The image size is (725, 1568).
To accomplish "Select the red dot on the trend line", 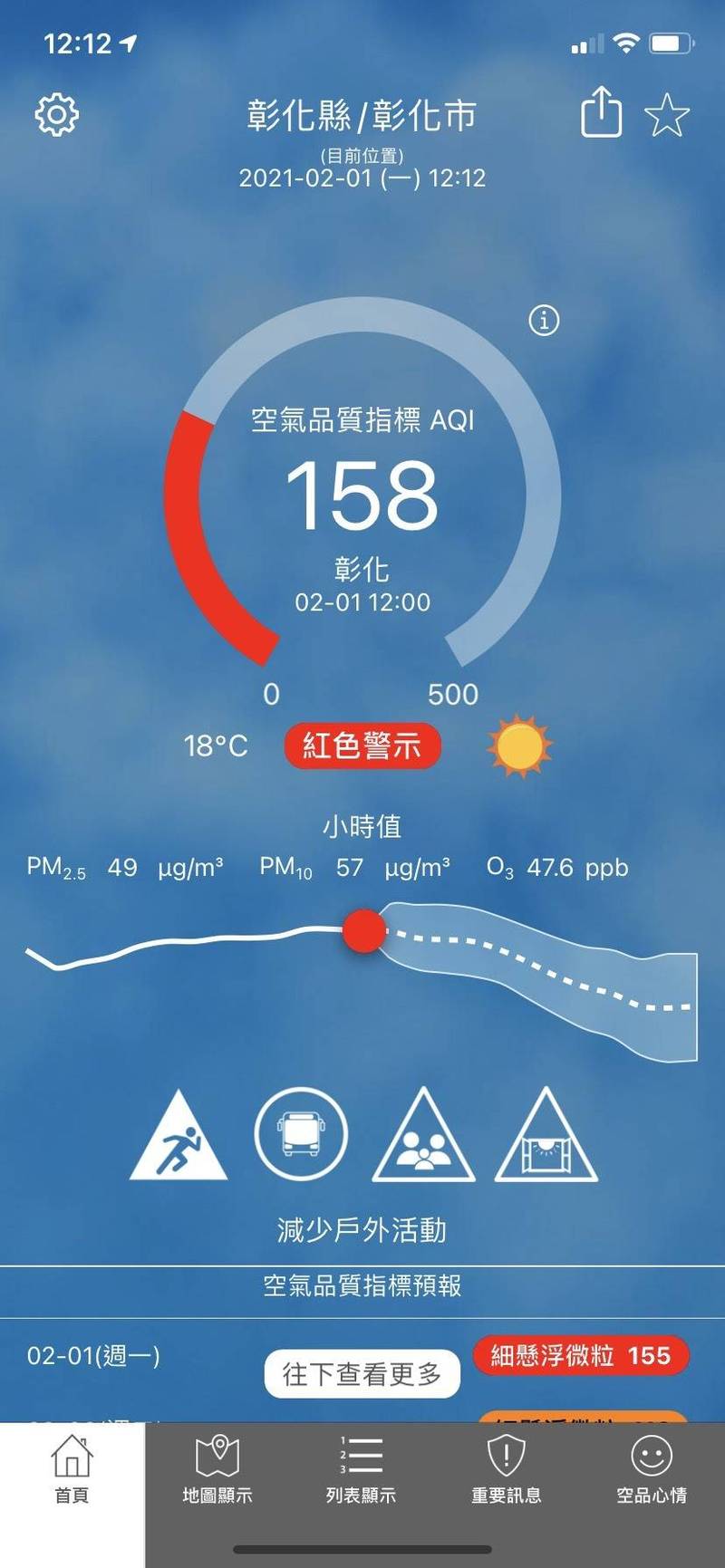I will point(364,931).
